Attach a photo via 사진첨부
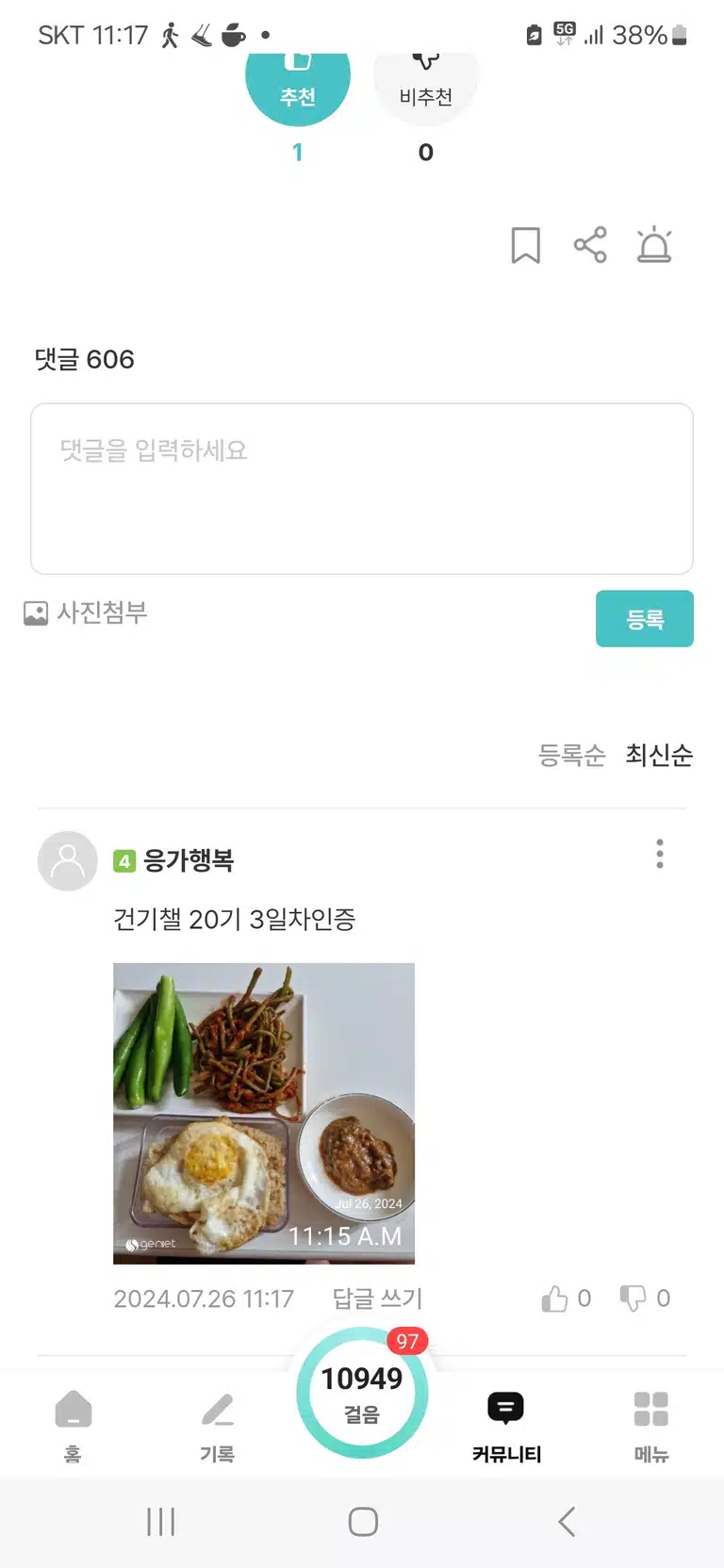The height and width of the screenshot is (1568, 724). pos(86,612)
